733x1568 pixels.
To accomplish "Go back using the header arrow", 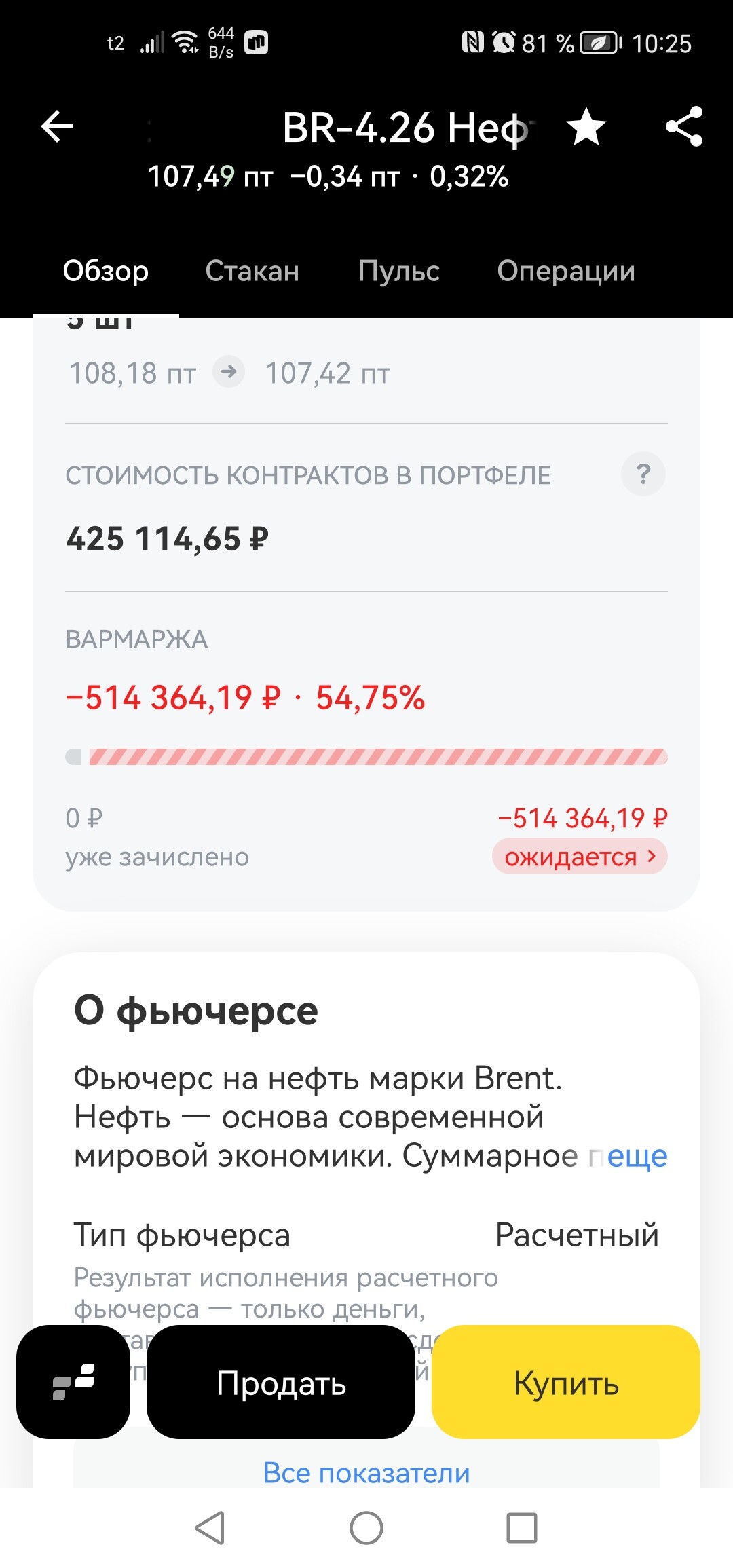I will coord(57,127).
